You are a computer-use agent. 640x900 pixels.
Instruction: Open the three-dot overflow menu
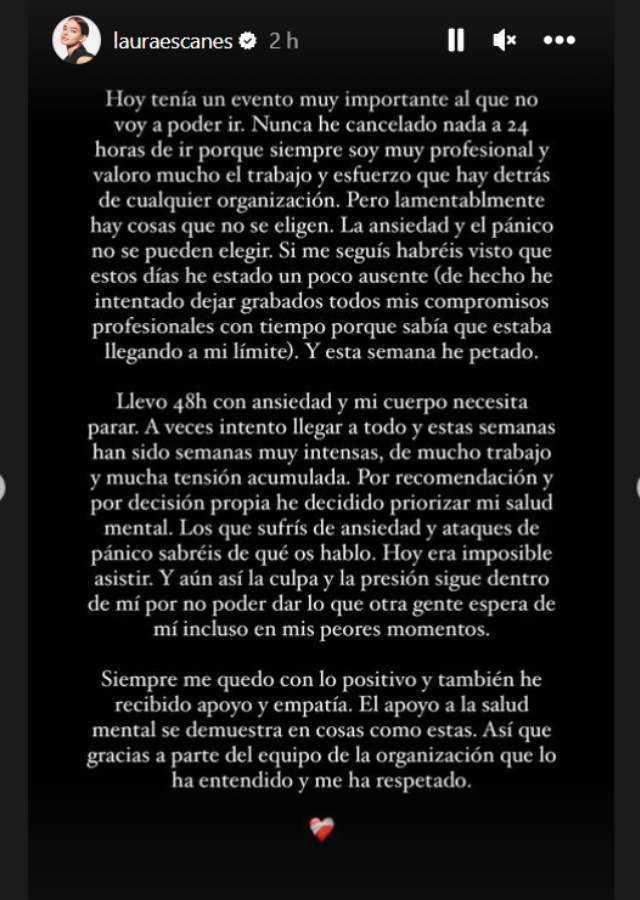click(559, 40)
